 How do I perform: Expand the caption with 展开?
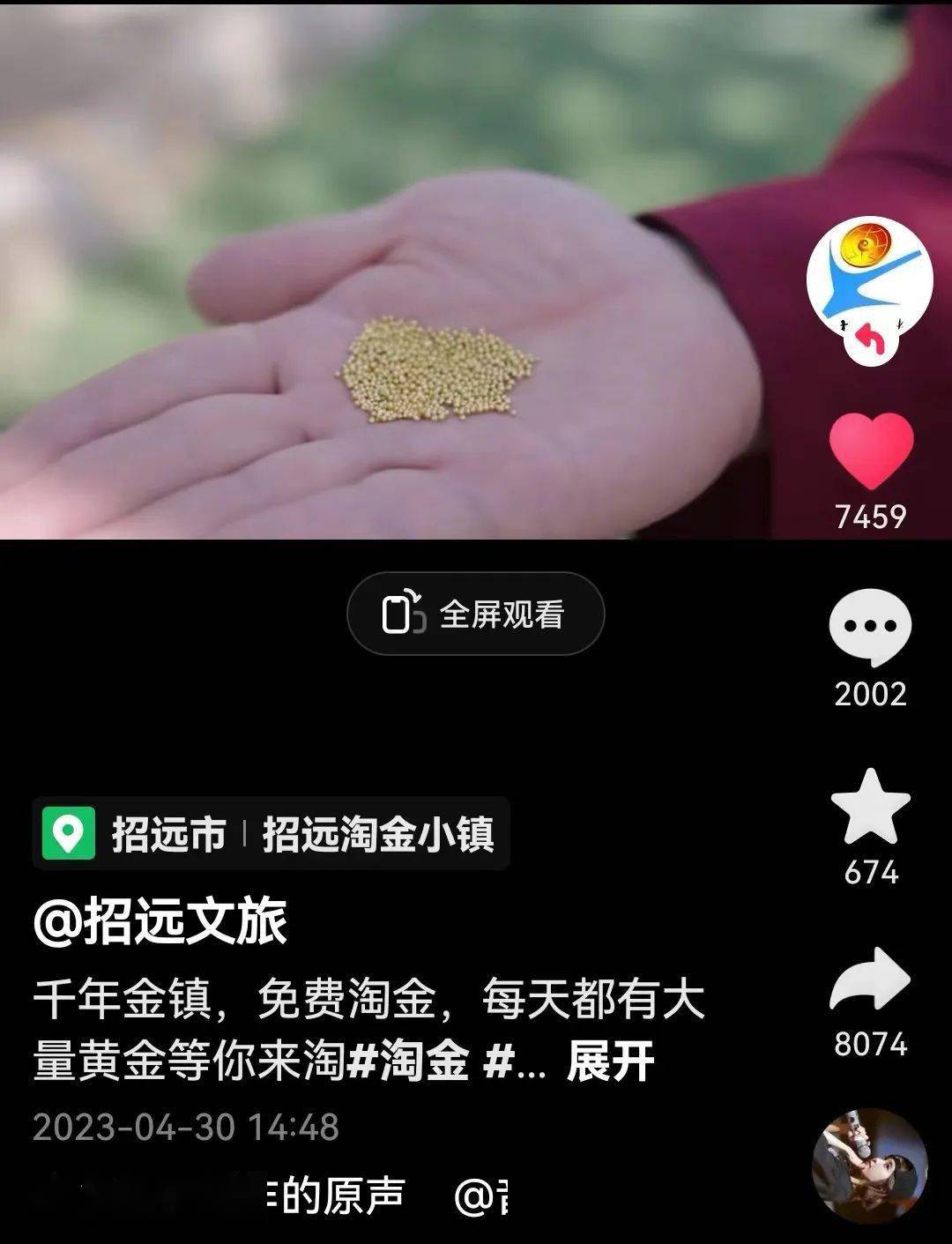tap(610, 1061)
